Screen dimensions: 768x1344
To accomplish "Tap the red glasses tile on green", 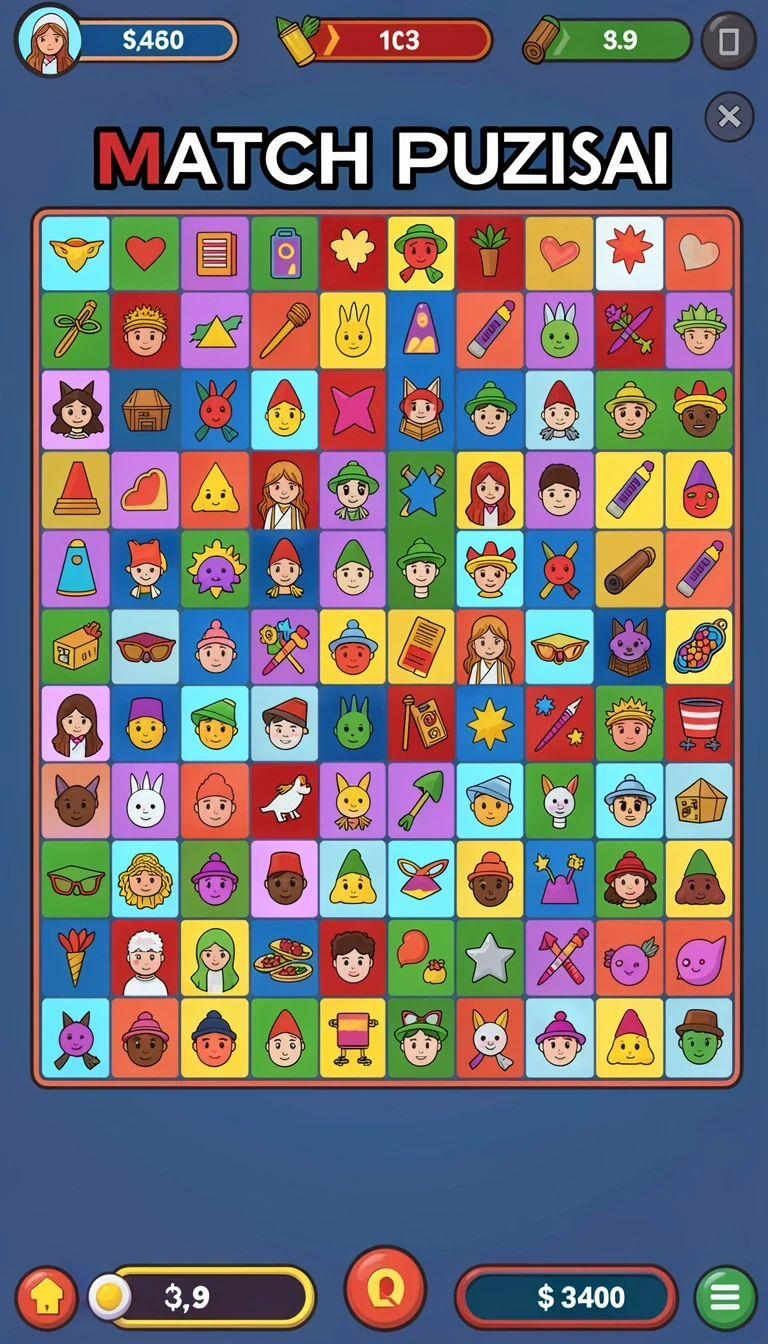I will [x=76, y=879].
